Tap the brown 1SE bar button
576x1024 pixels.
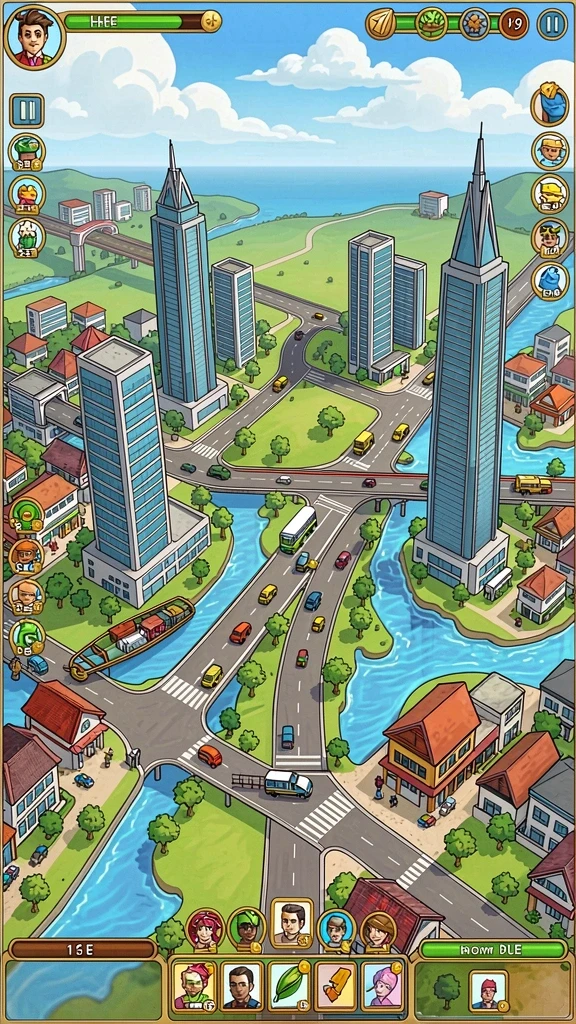click(x=83, y=950)
